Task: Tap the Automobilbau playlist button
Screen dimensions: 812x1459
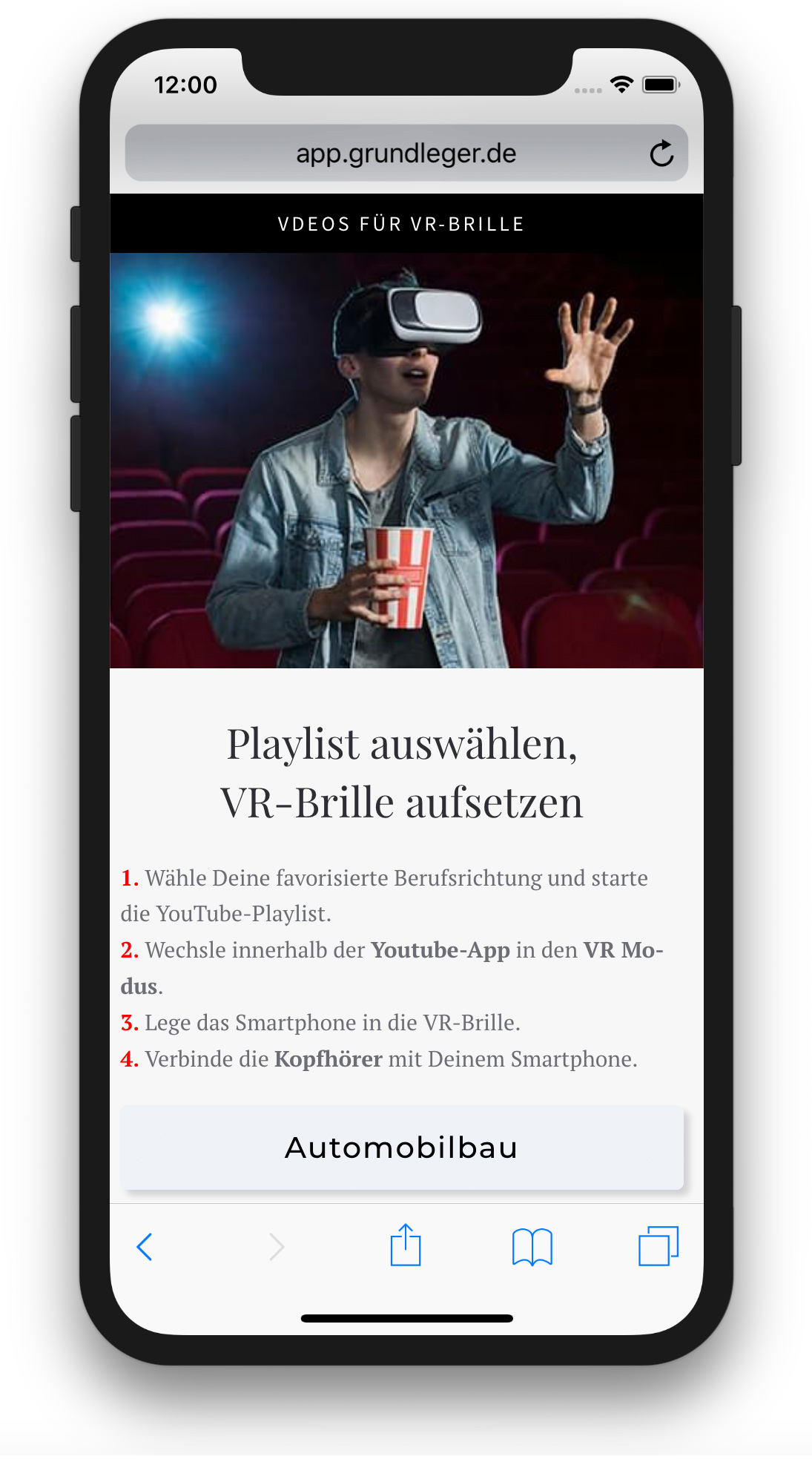Action: [401, 1147]
